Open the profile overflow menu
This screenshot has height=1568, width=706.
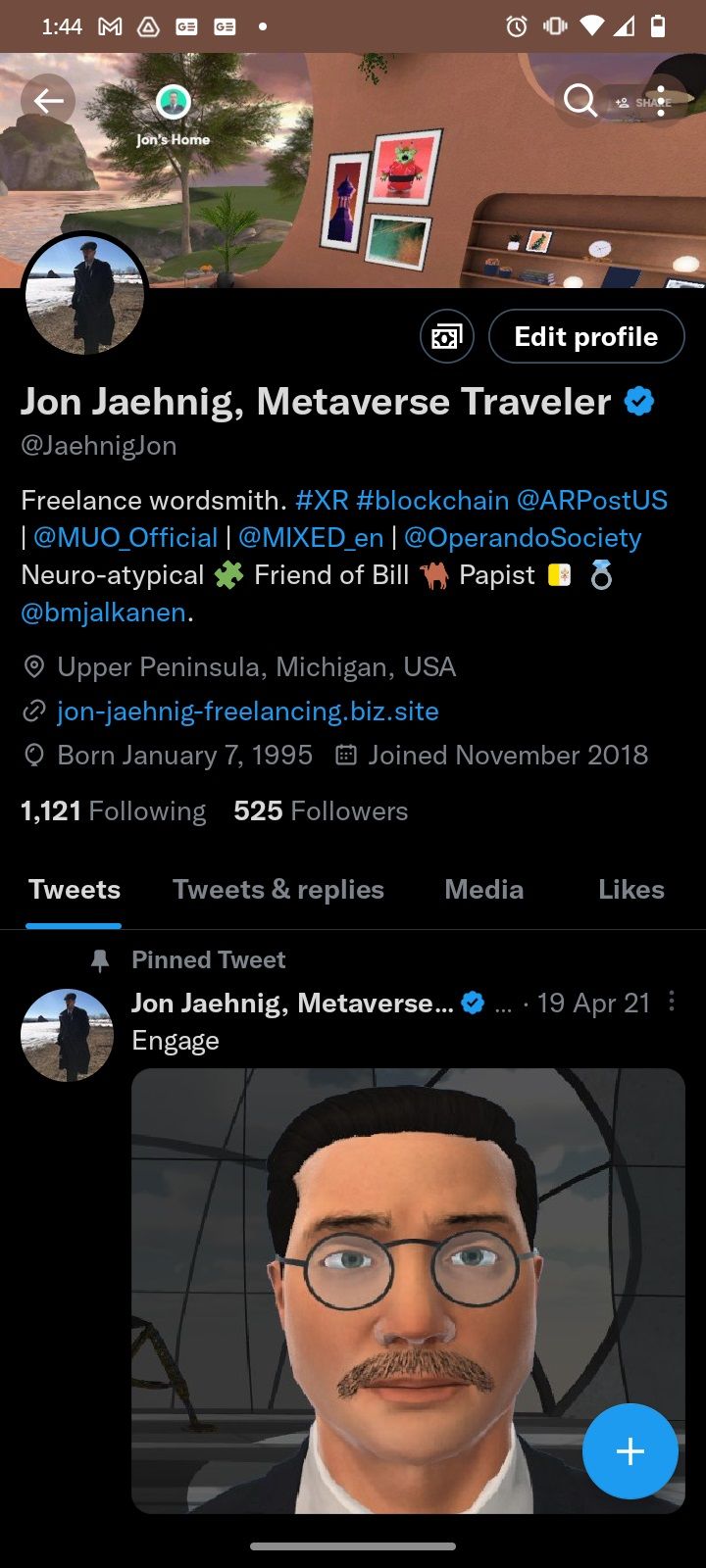point(661,100)
